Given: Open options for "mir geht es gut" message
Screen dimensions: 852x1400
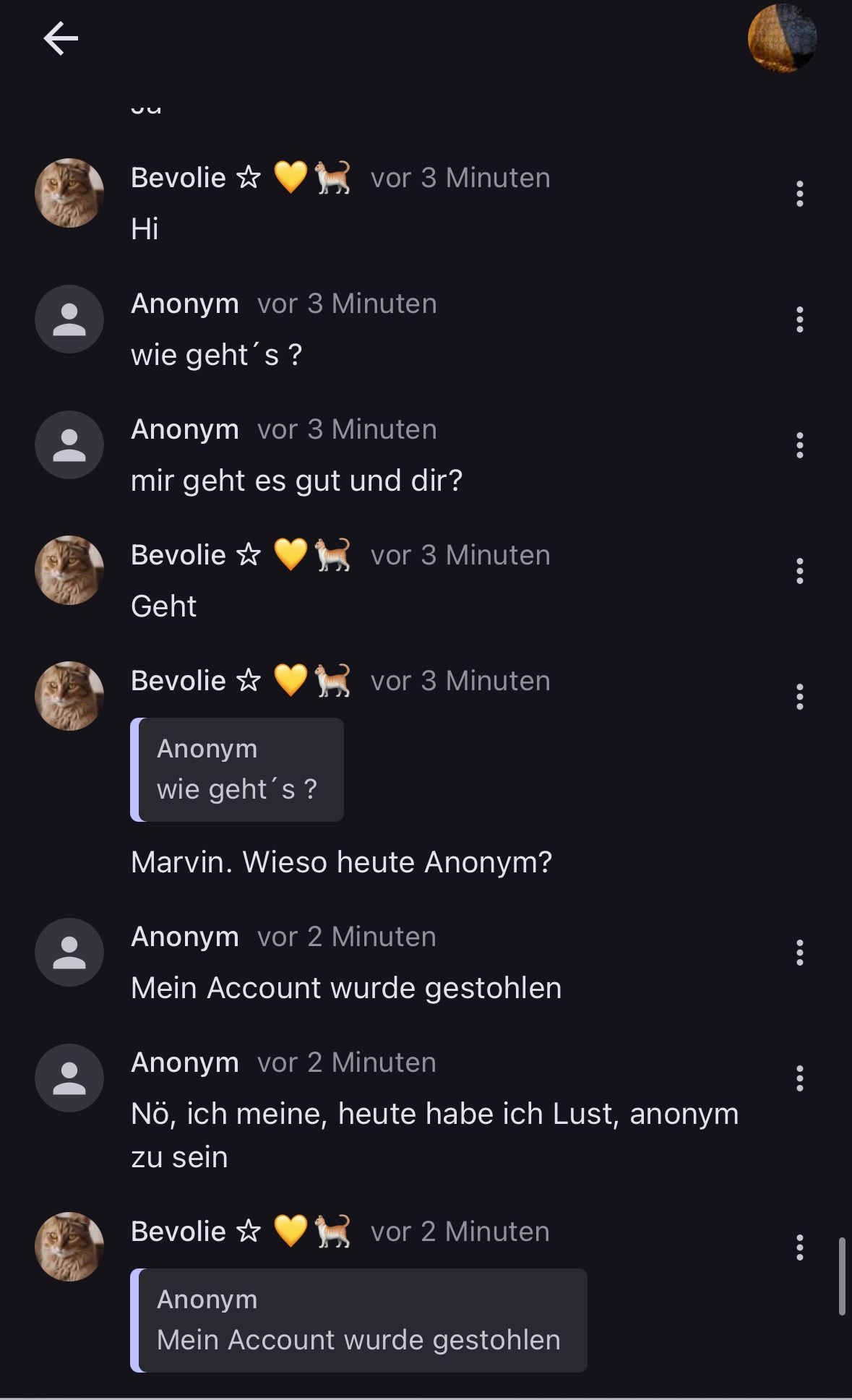Looking at the screenshot, I should pyautogui.click(x=799, y=445).
